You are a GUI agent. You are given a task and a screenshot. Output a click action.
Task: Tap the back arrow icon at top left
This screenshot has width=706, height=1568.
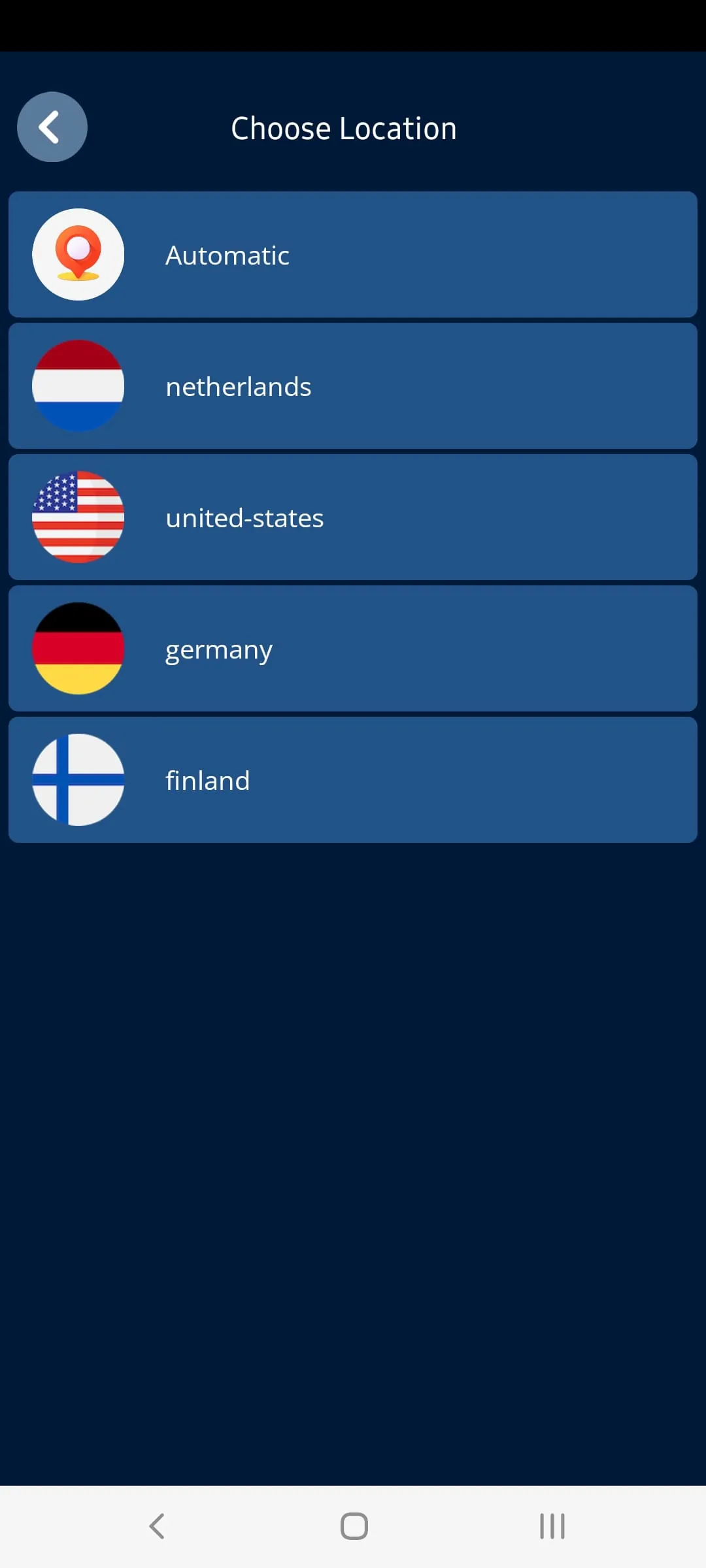[52, 127]
